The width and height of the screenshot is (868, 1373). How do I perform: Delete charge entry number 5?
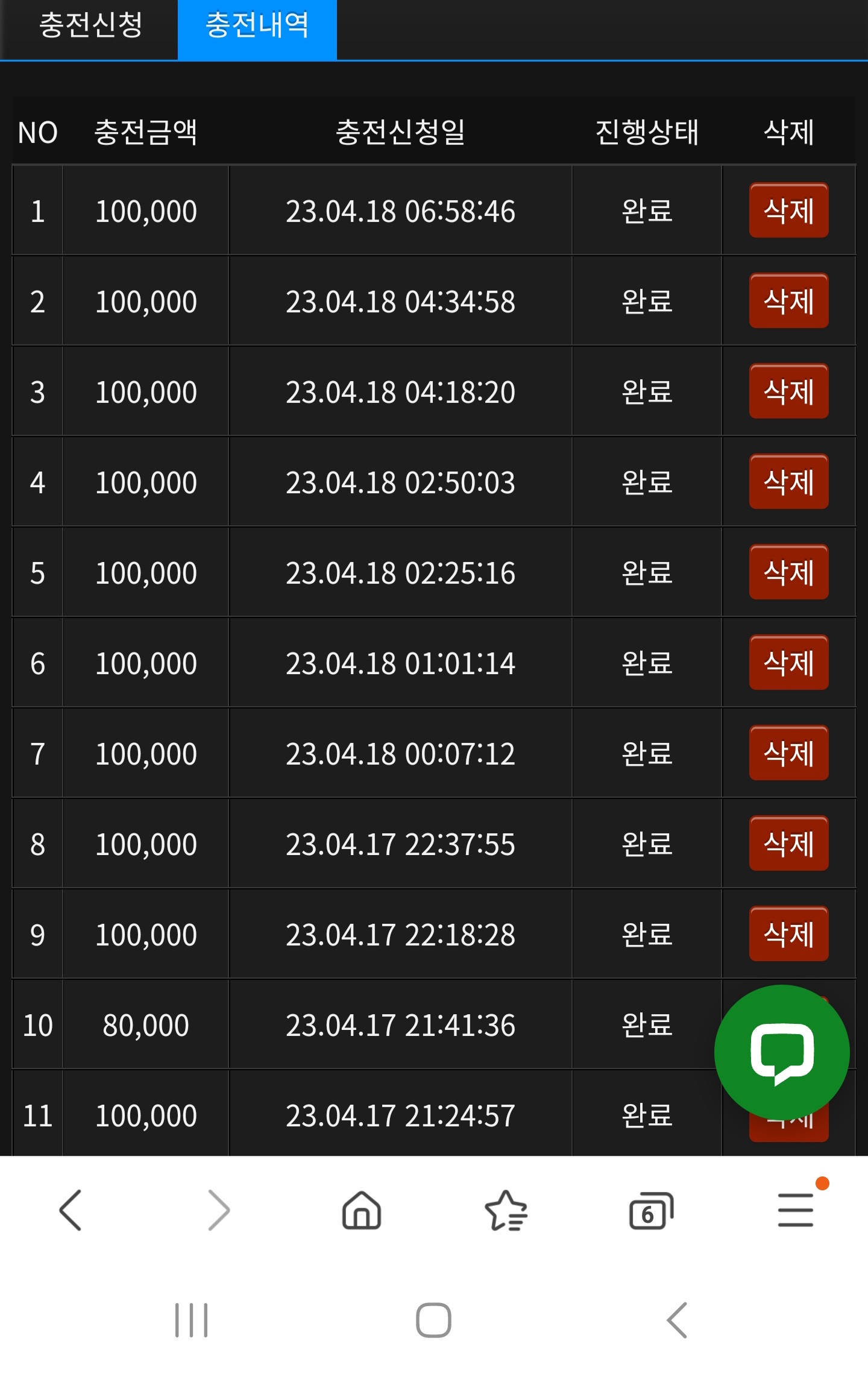[x=788, y=572]
